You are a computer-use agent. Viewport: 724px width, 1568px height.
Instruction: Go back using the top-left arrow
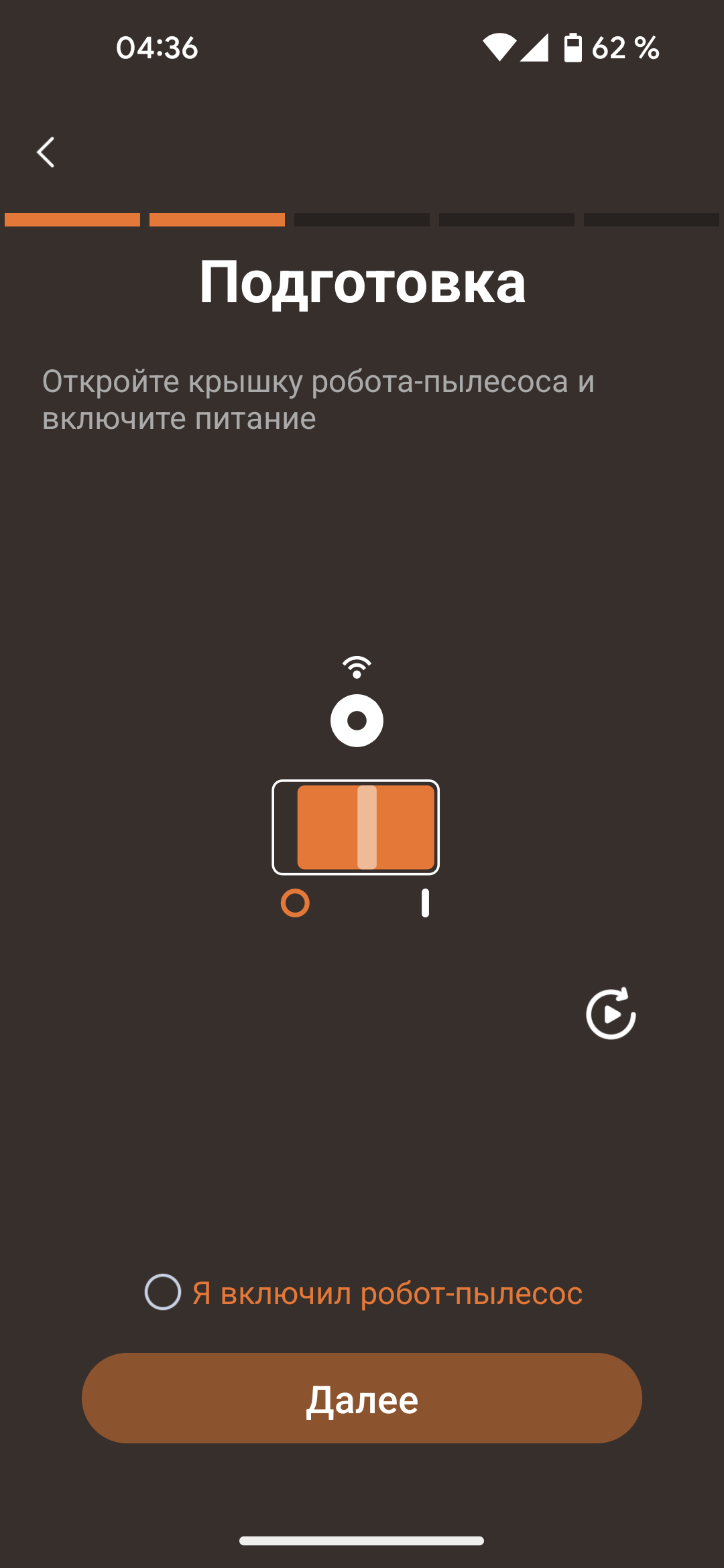click(x=46, y=153)
